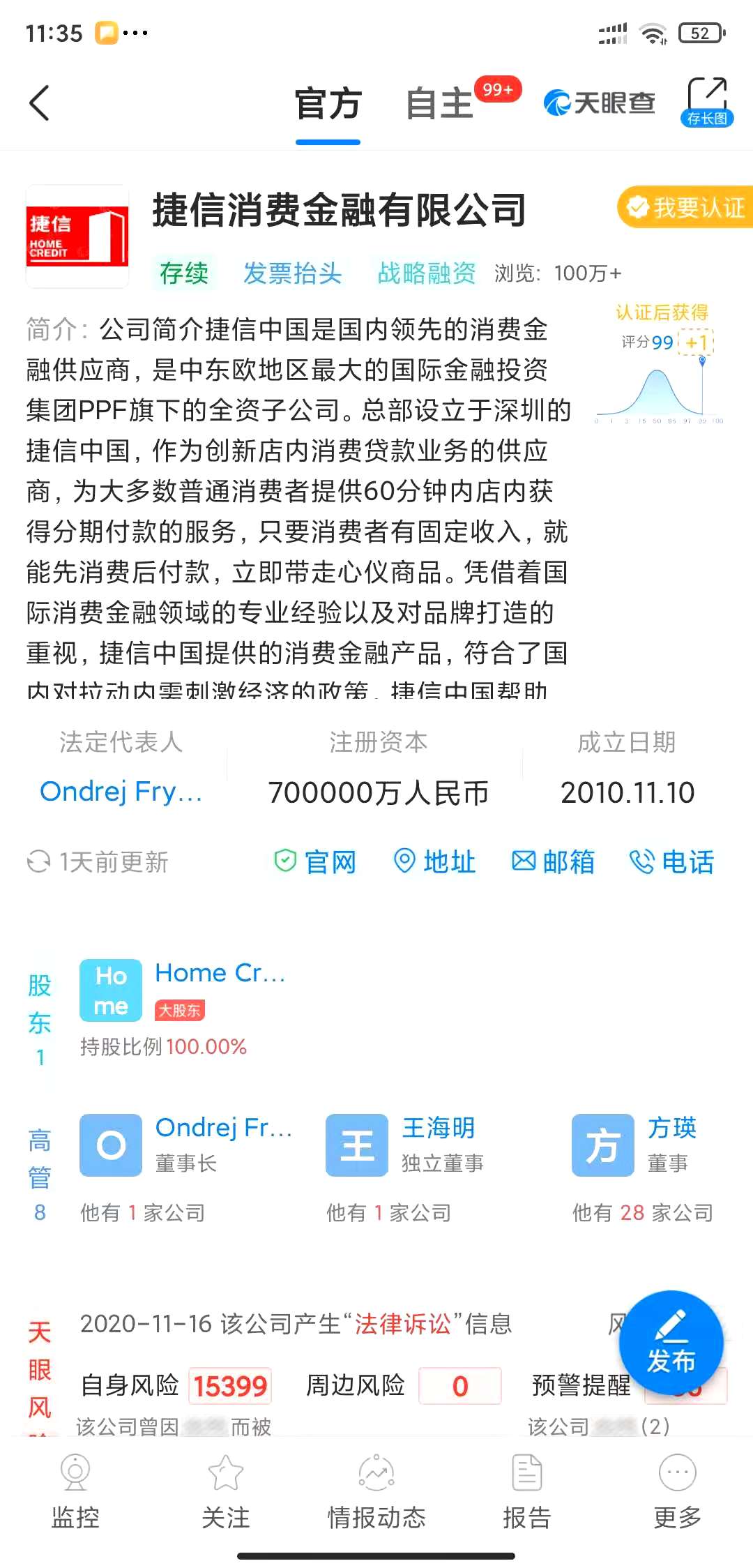Tap the refresh icon beside 1天前更新

[x=38, y=863]
